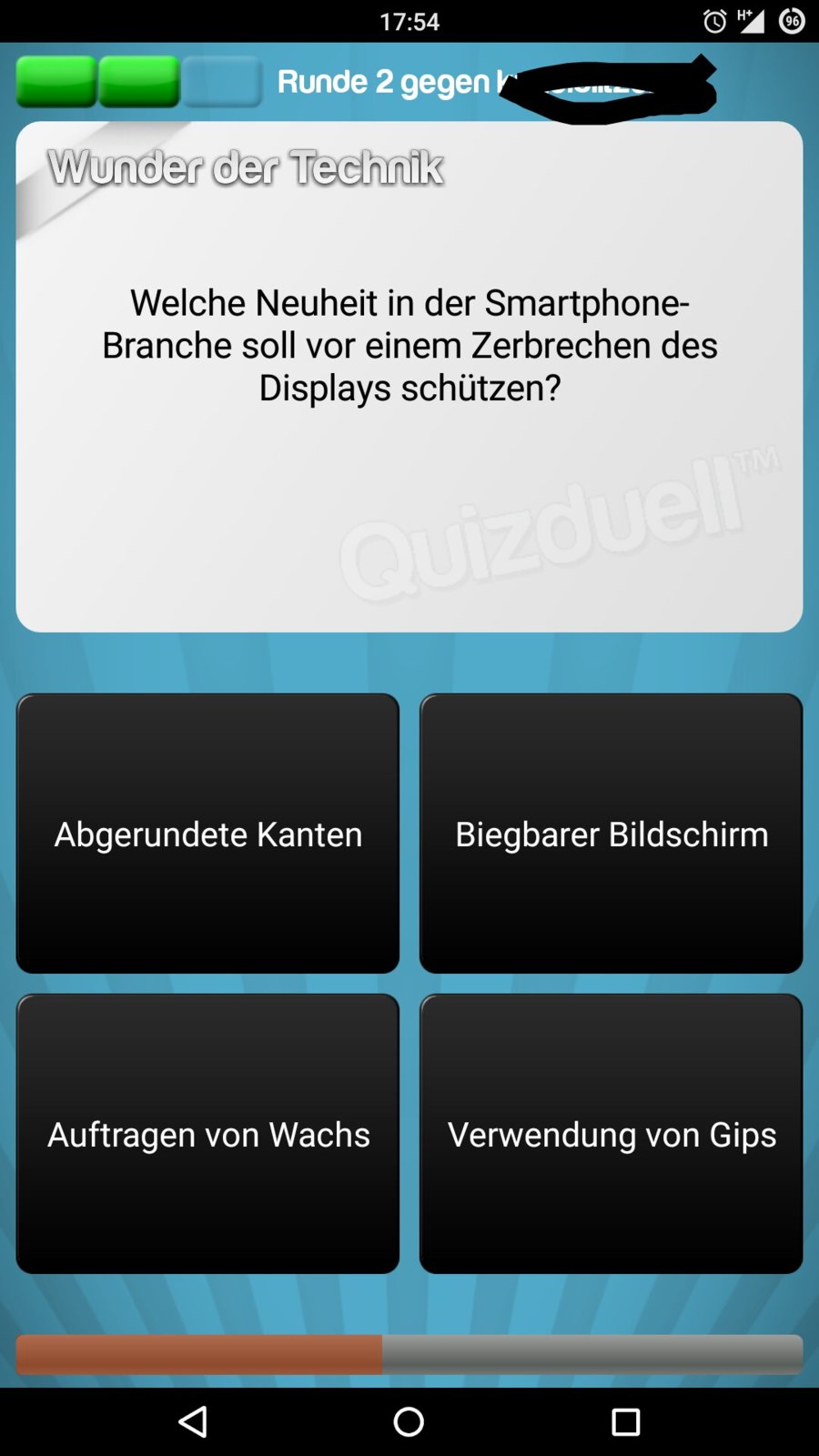Pick the answer Auftragen von Wachs

tap(207, 1134)
